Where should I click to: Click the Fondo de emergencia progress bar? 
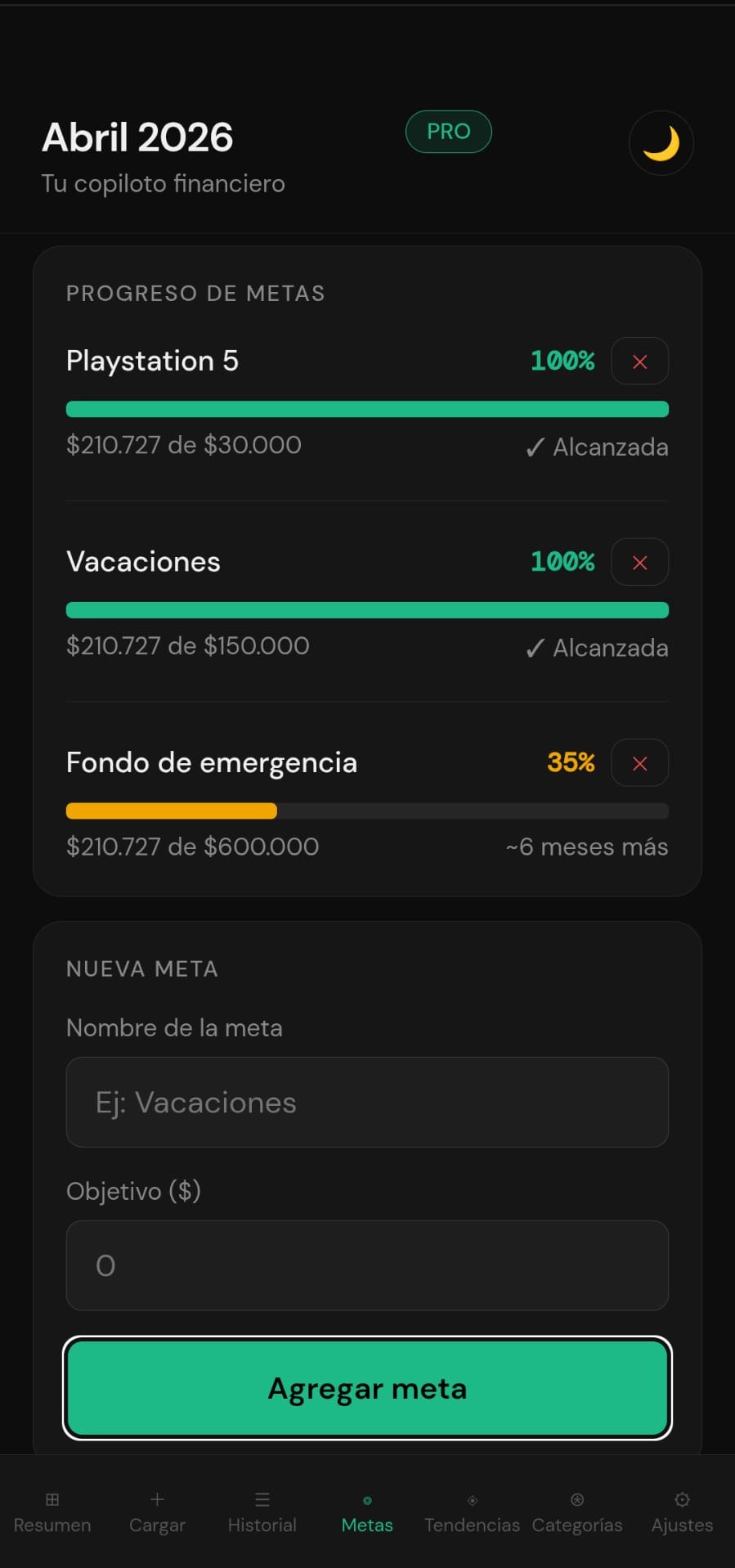tap(366, 810)
